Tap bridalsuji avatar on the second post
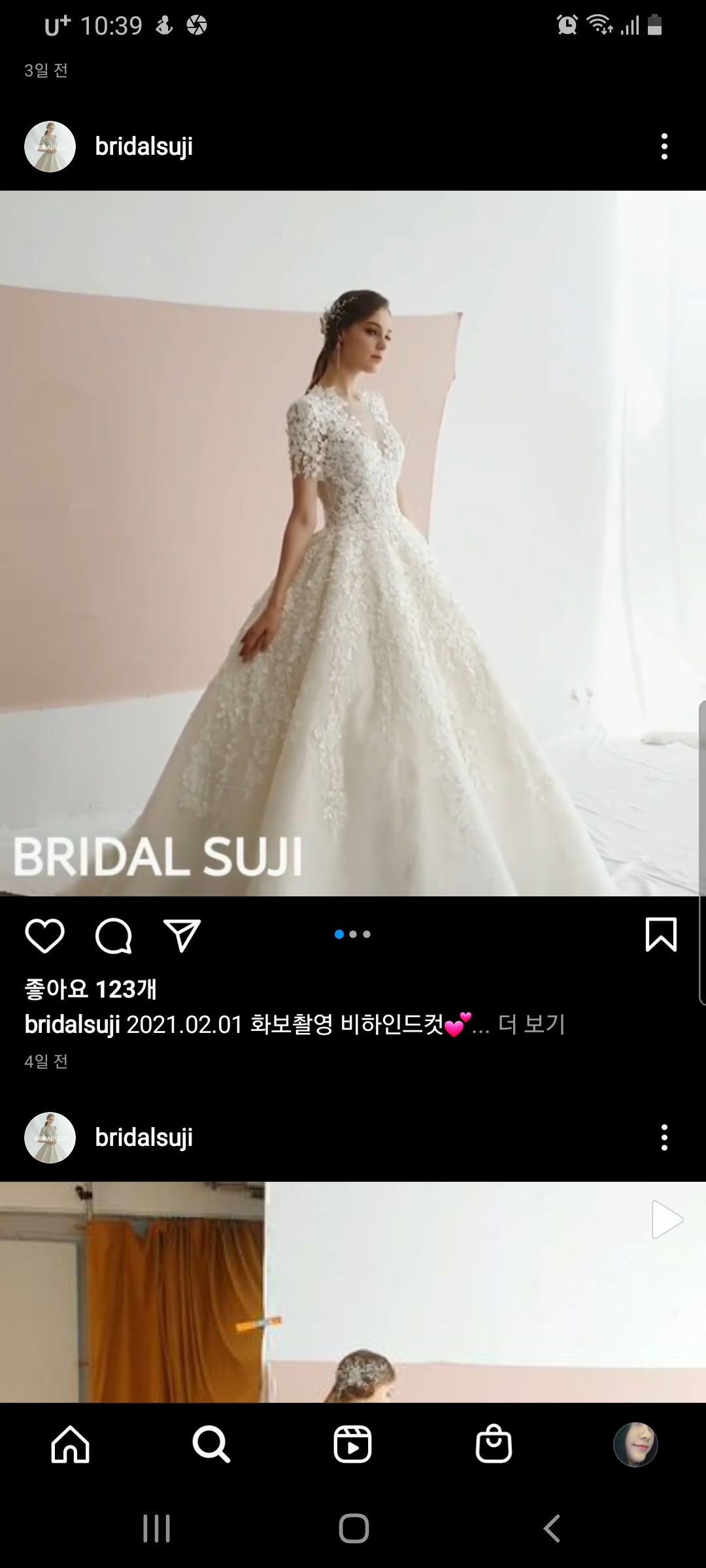706x1568 pixels. (x=50, y=1137)
